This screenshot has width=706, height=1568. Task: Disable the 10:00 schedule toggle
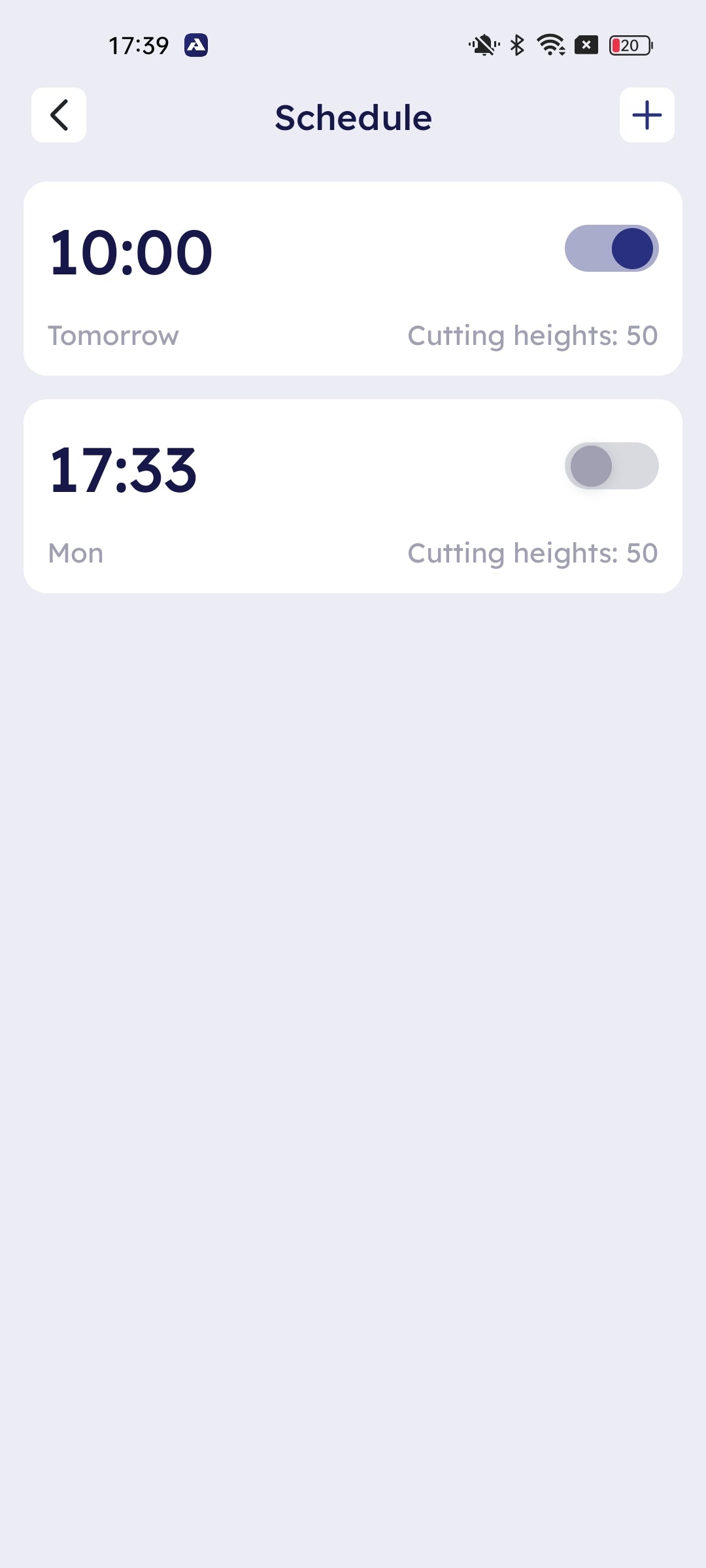[x=611, y=249]
